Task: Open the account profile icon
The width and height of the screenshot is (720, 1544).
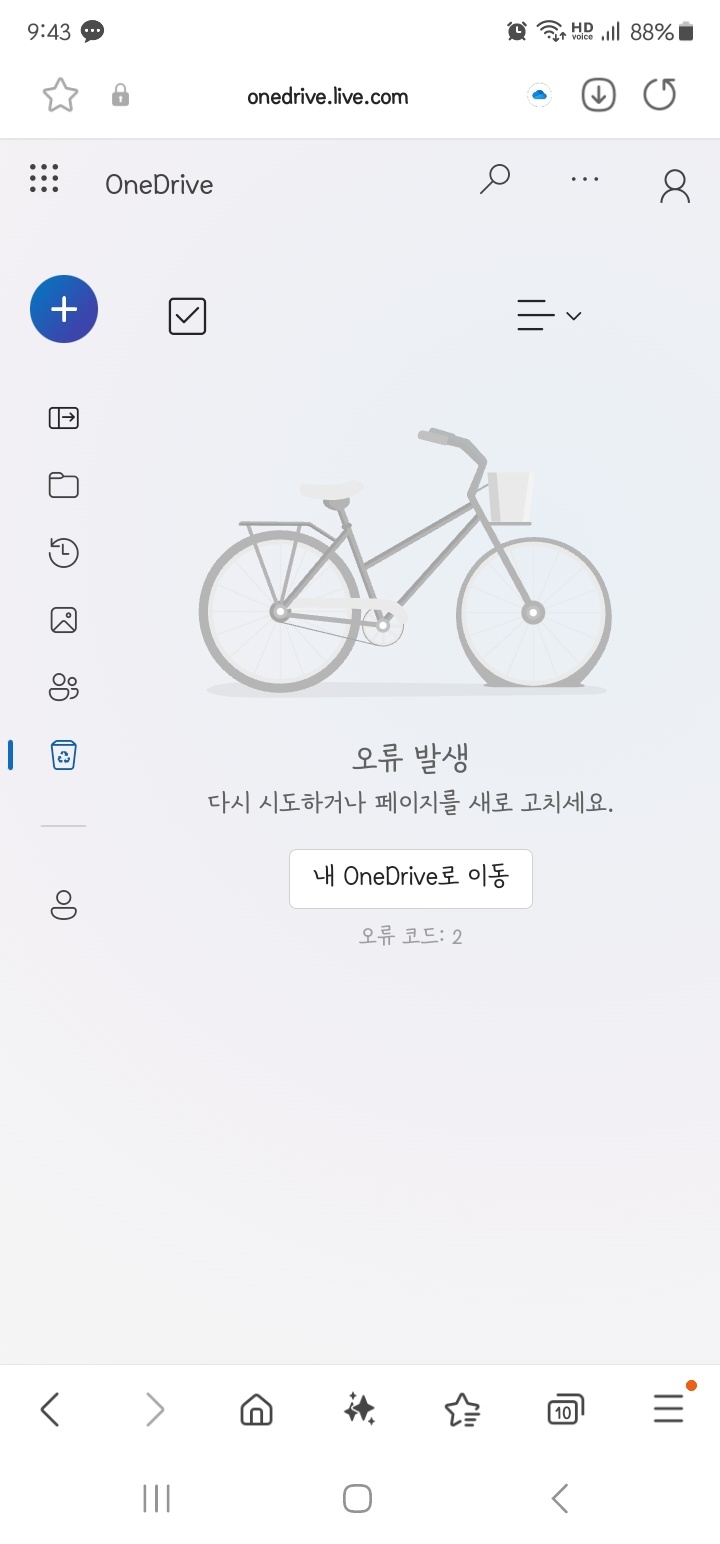Action: [675, 186]
